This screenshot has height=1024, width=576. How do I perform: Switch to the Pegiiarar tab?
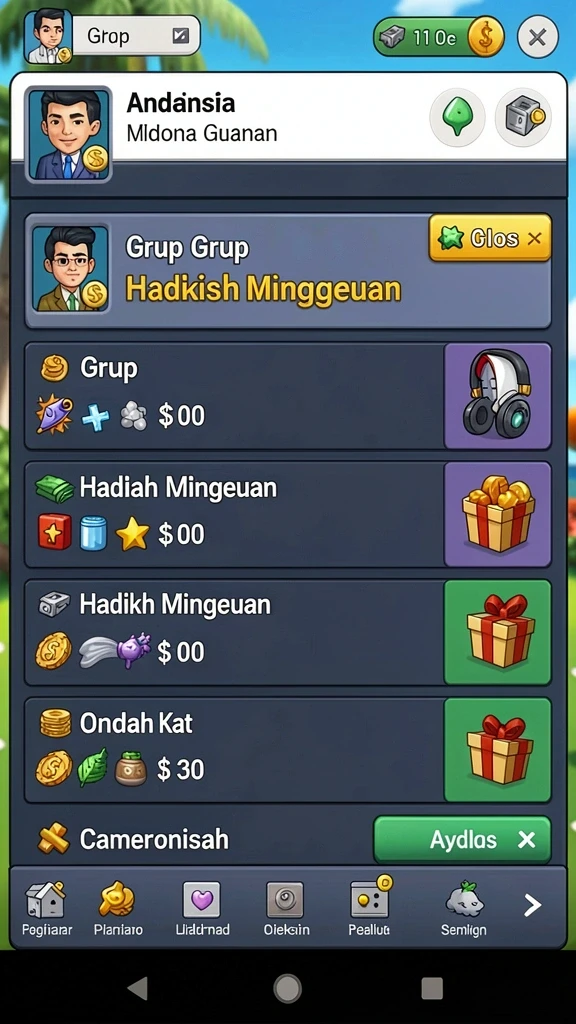pos(46,908)
